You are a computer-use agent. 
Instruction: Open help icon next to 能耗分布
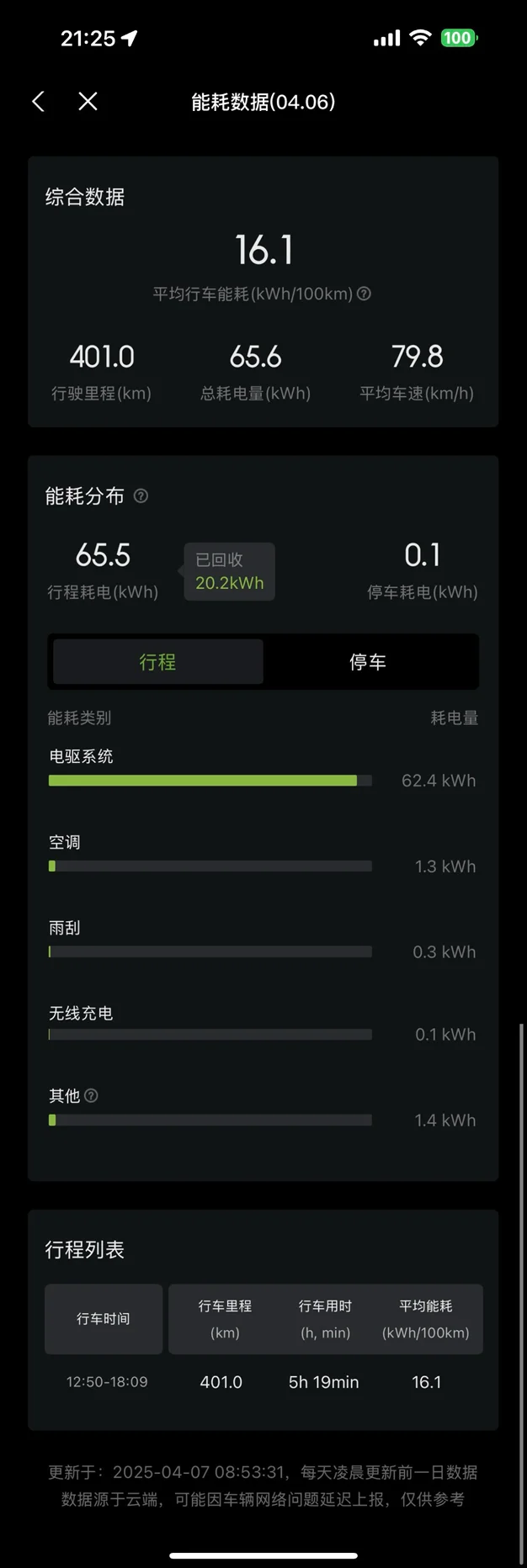click(x=141, y=496)
